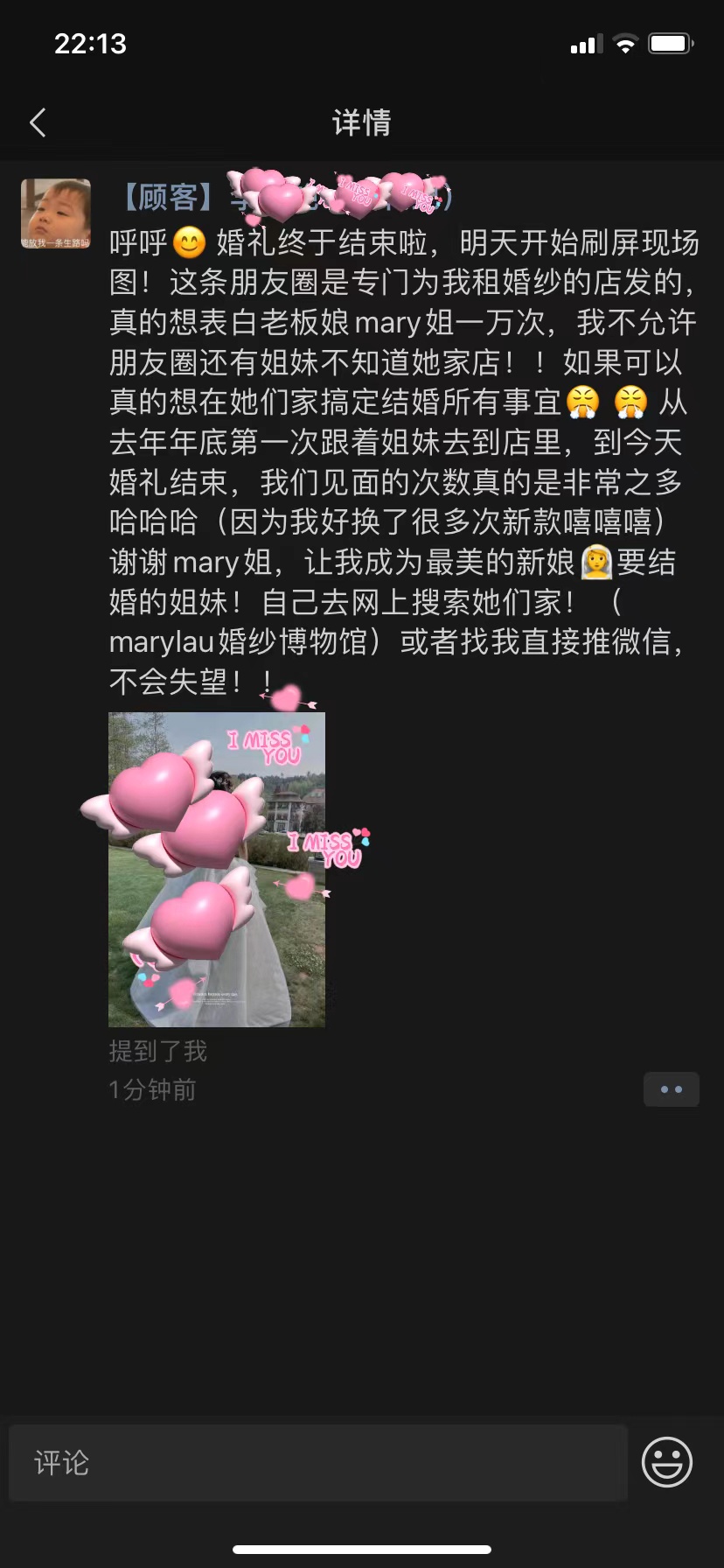
Task: Open the emoji picker beside the comment box
Action: [667, 1462]
